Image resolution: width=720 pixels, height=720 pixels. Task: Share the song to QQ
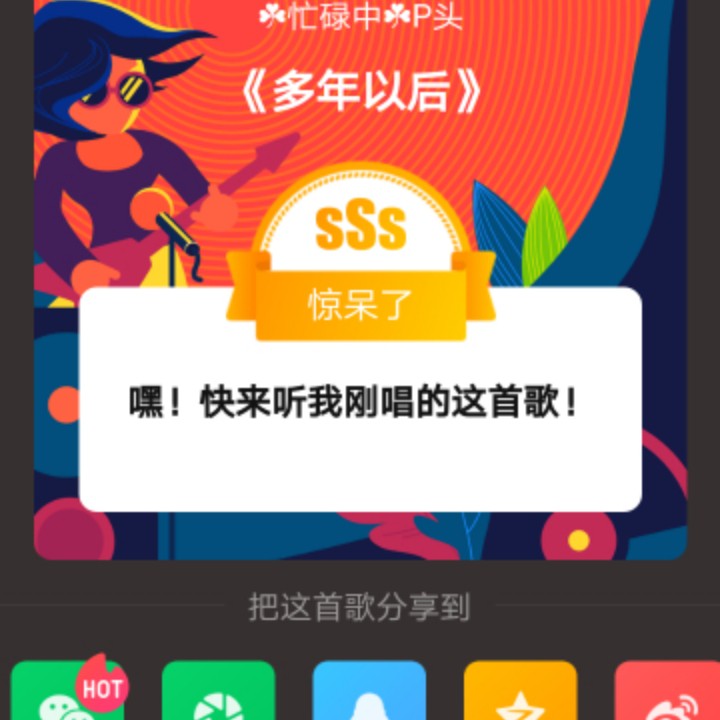pyautogui.click(x=369, y=692)
